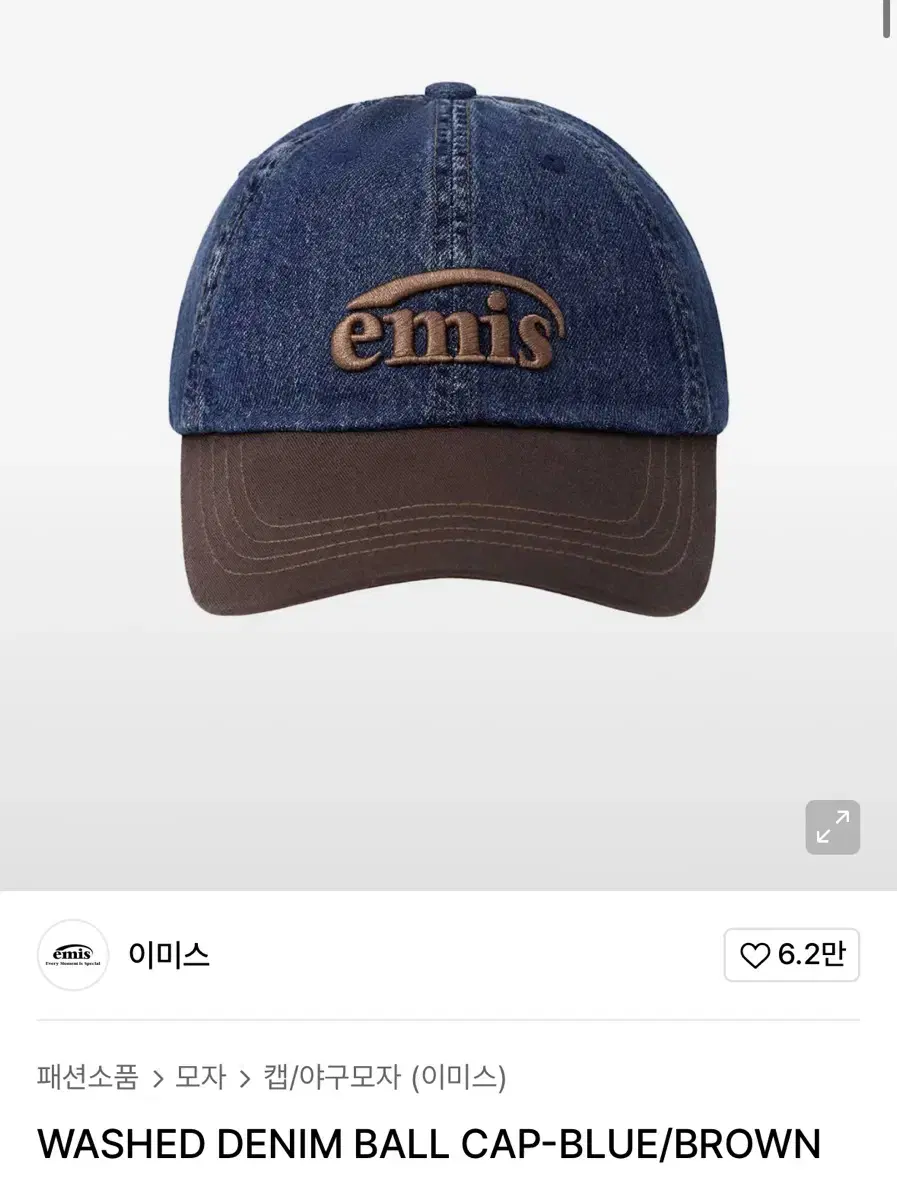Click the circular emis brand logo

point(72,955)
